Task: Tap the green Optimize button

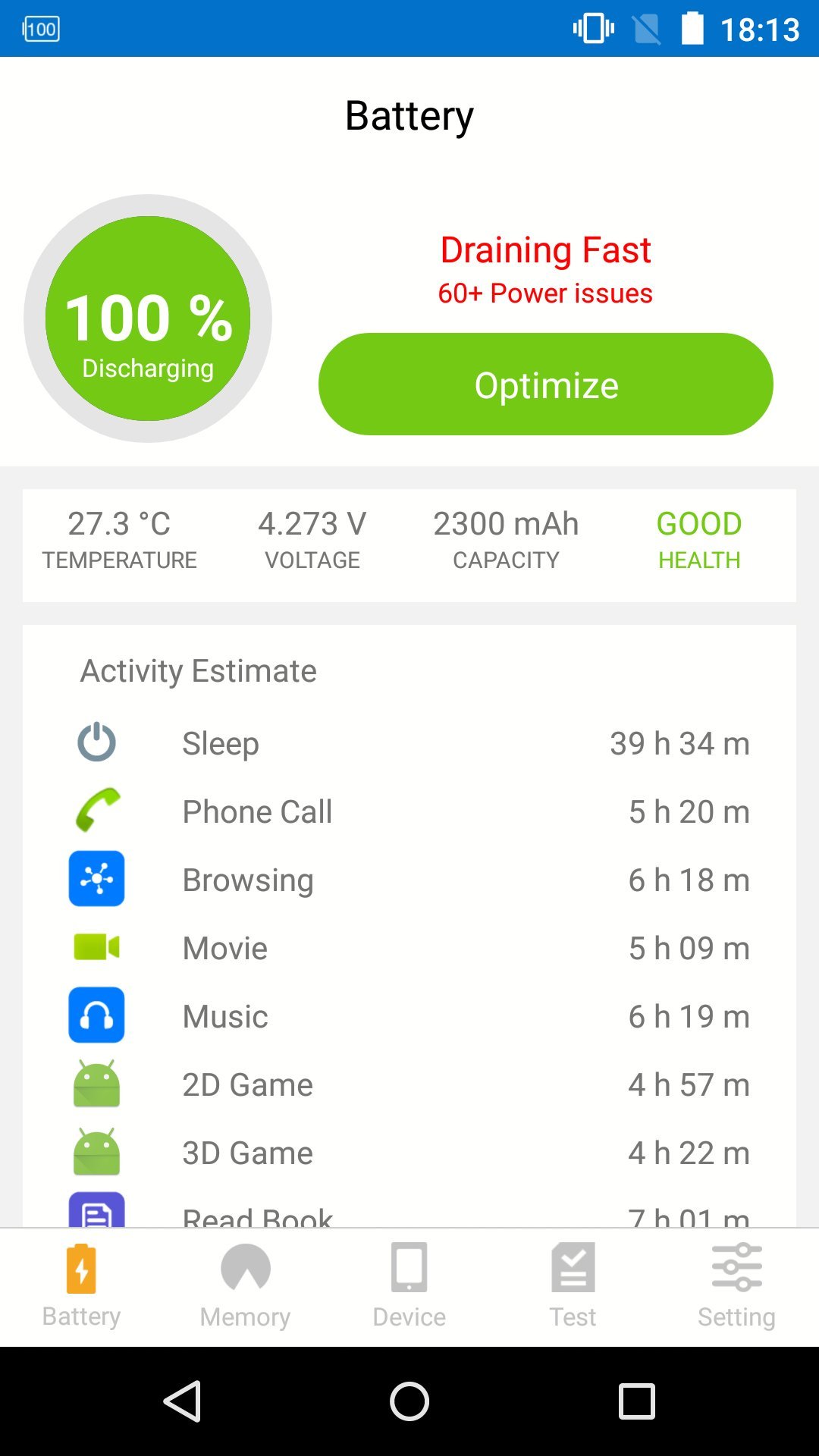Action: (545, 384)
